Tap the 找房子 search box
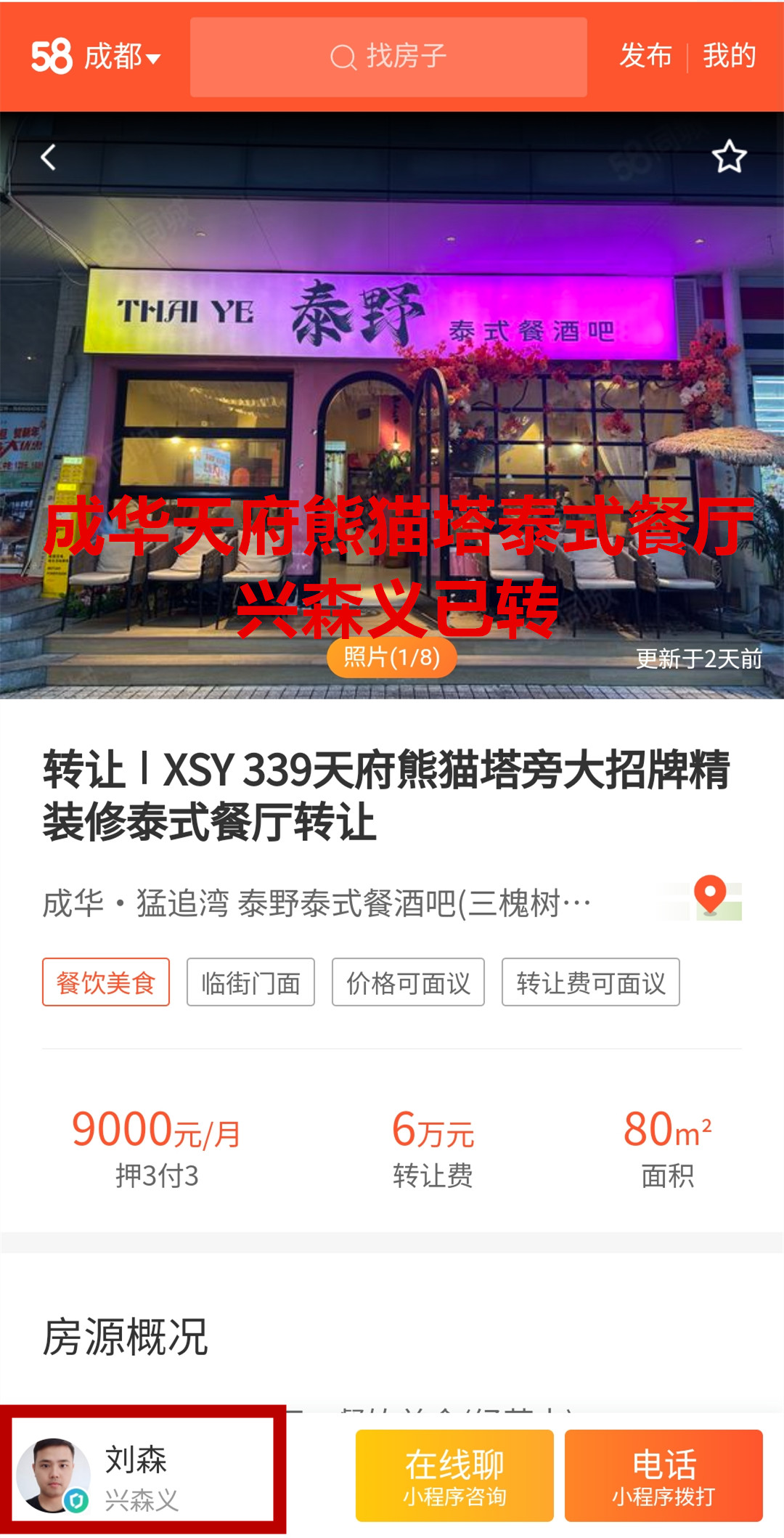The image size is (784, 1538). [388, 57]
